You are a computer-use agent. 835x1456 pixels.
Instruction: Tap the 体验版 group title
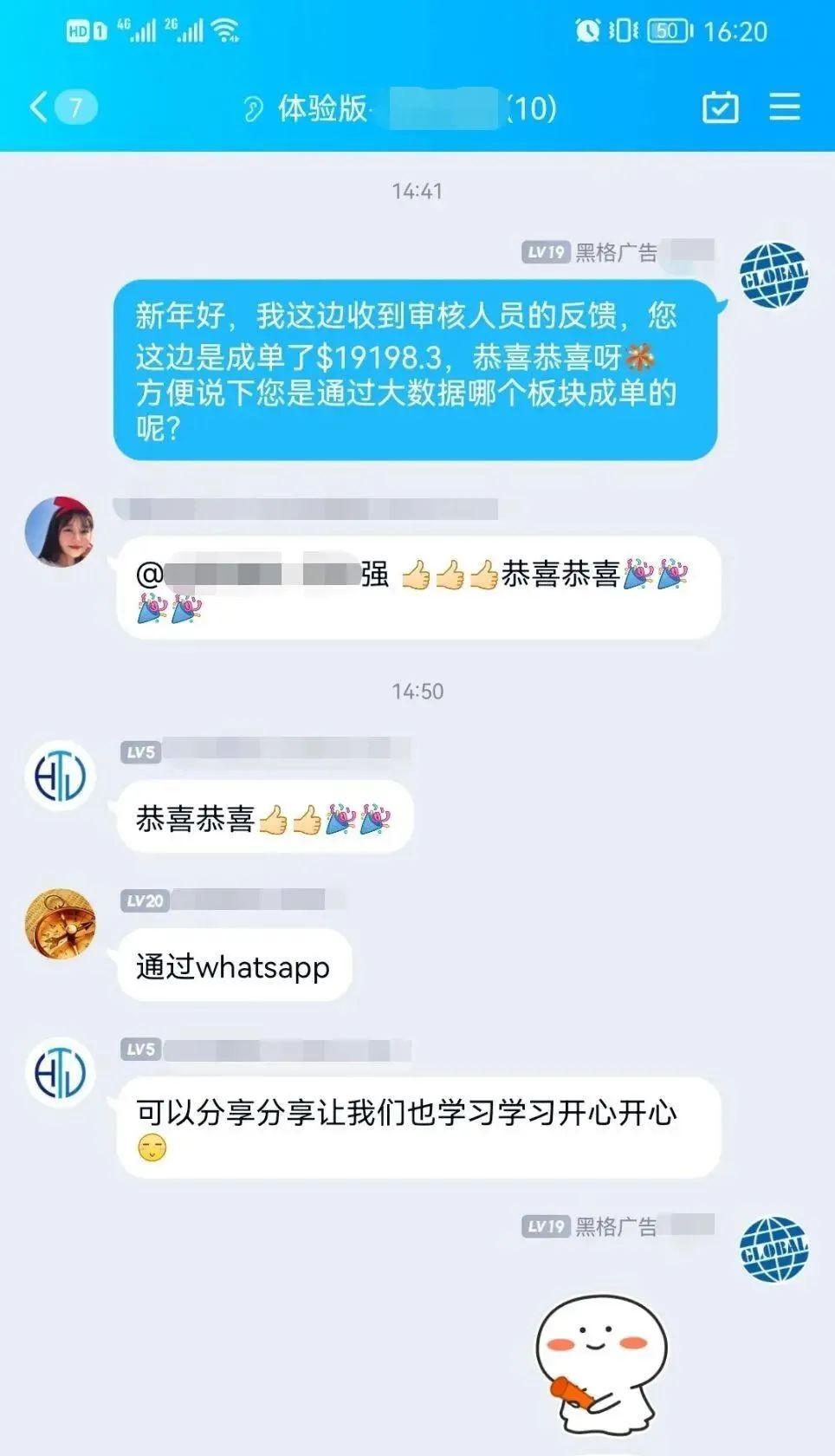point(322,108)
